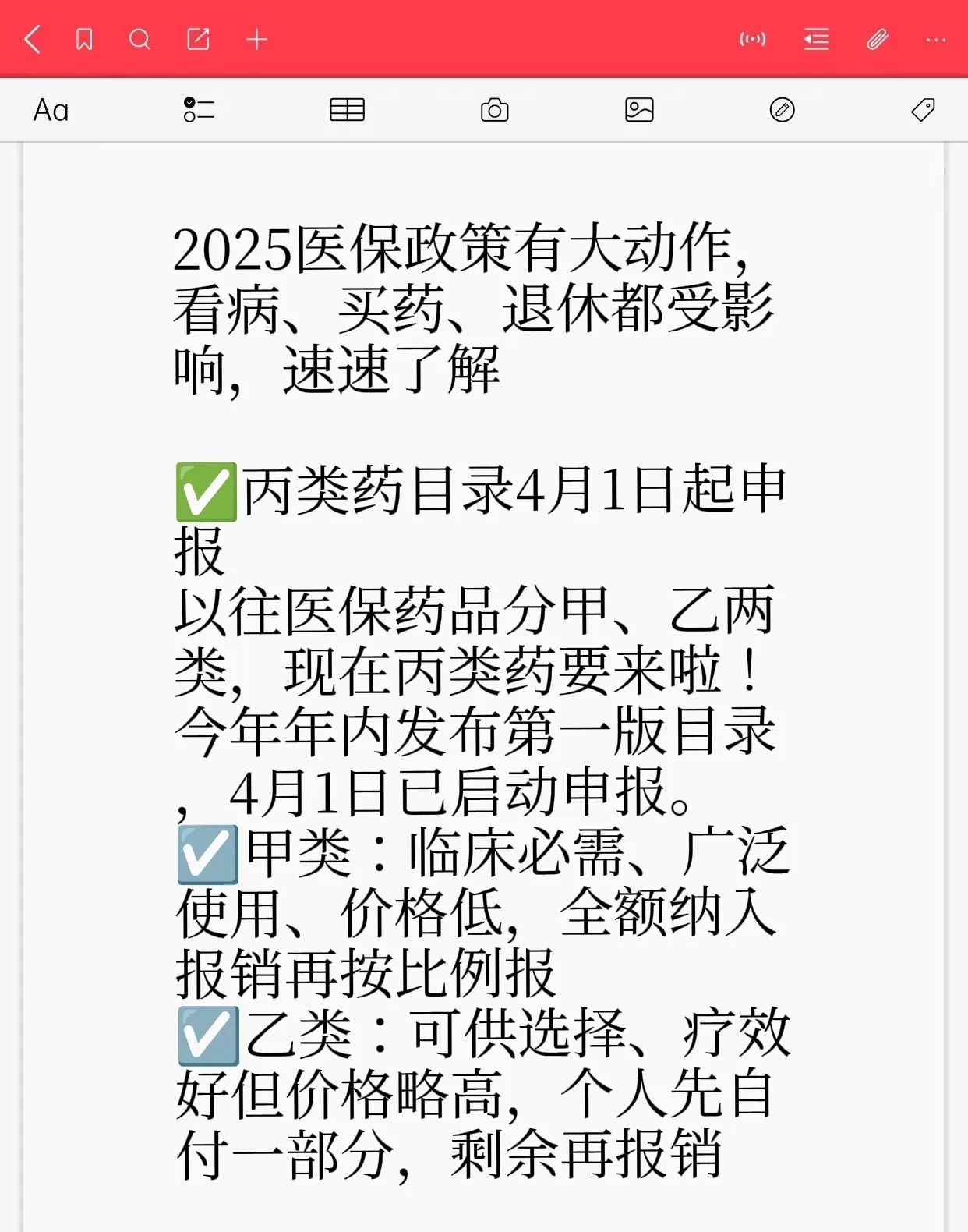This screenshot has height=1232, width=968.
Task: Start a voice broadcast recording
Action: (753, 38)
